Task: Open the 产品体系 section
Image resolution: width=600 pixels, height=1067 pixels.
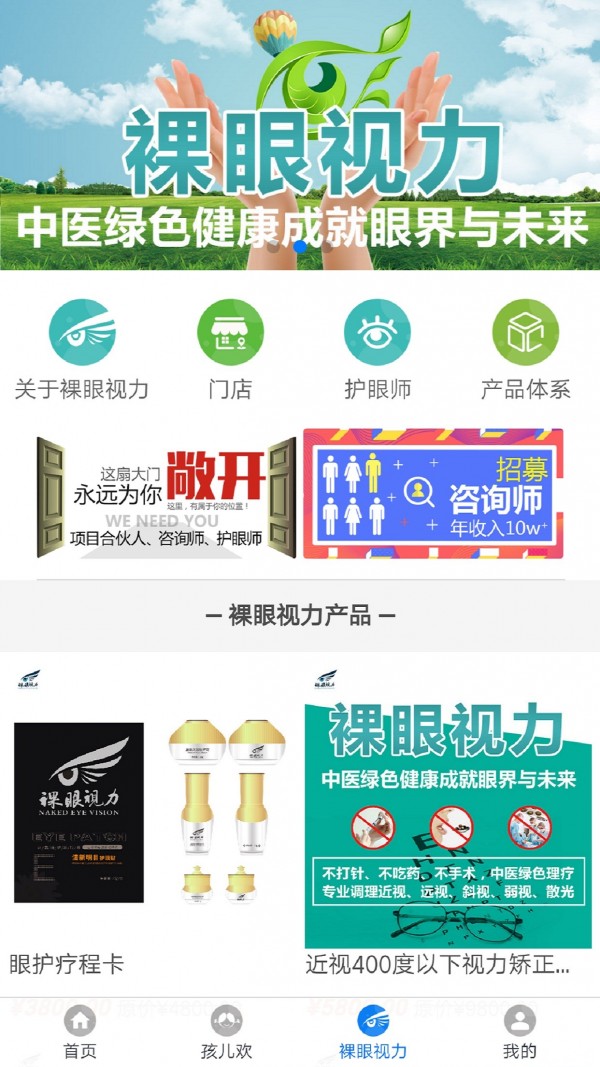Action: pyautogui.click(x=525, y=350)
